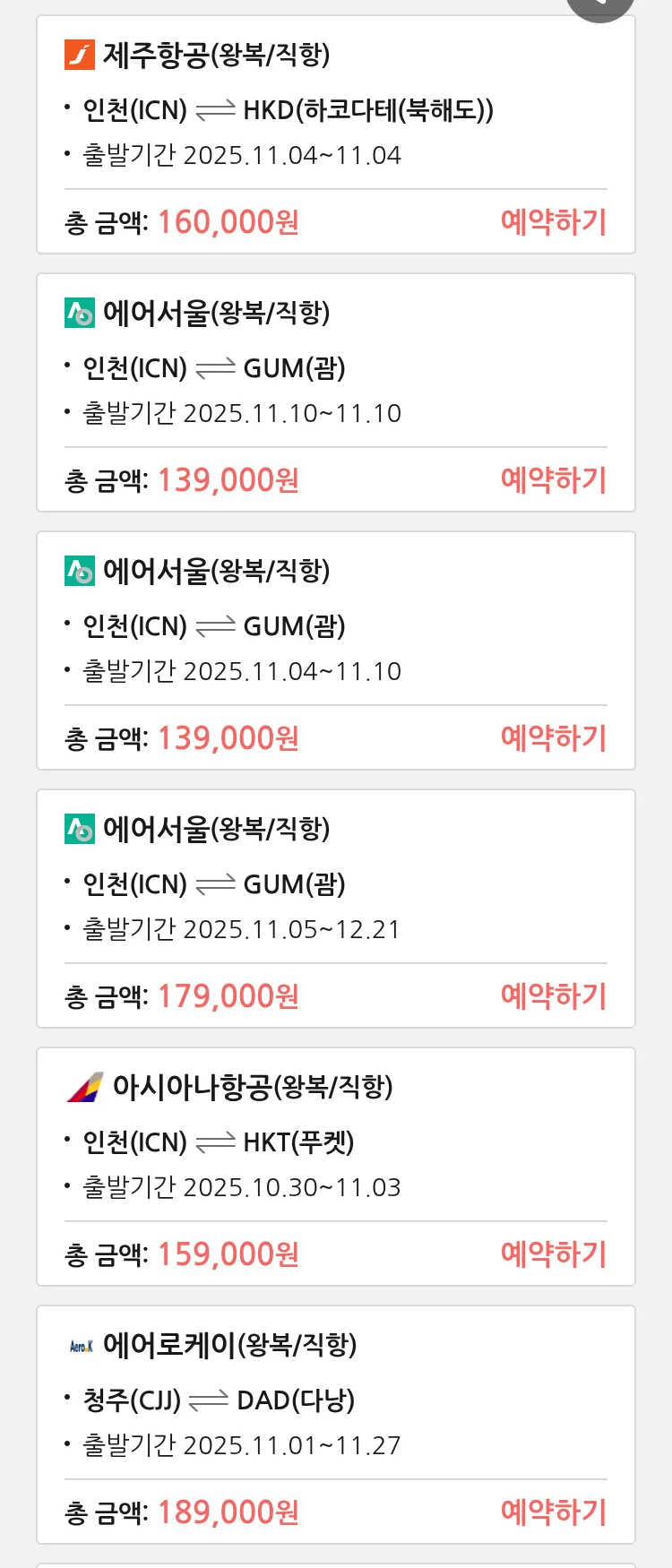
Task: Click 예약하기 on the 11.10 Guam deal
Action: coord(554,481)
